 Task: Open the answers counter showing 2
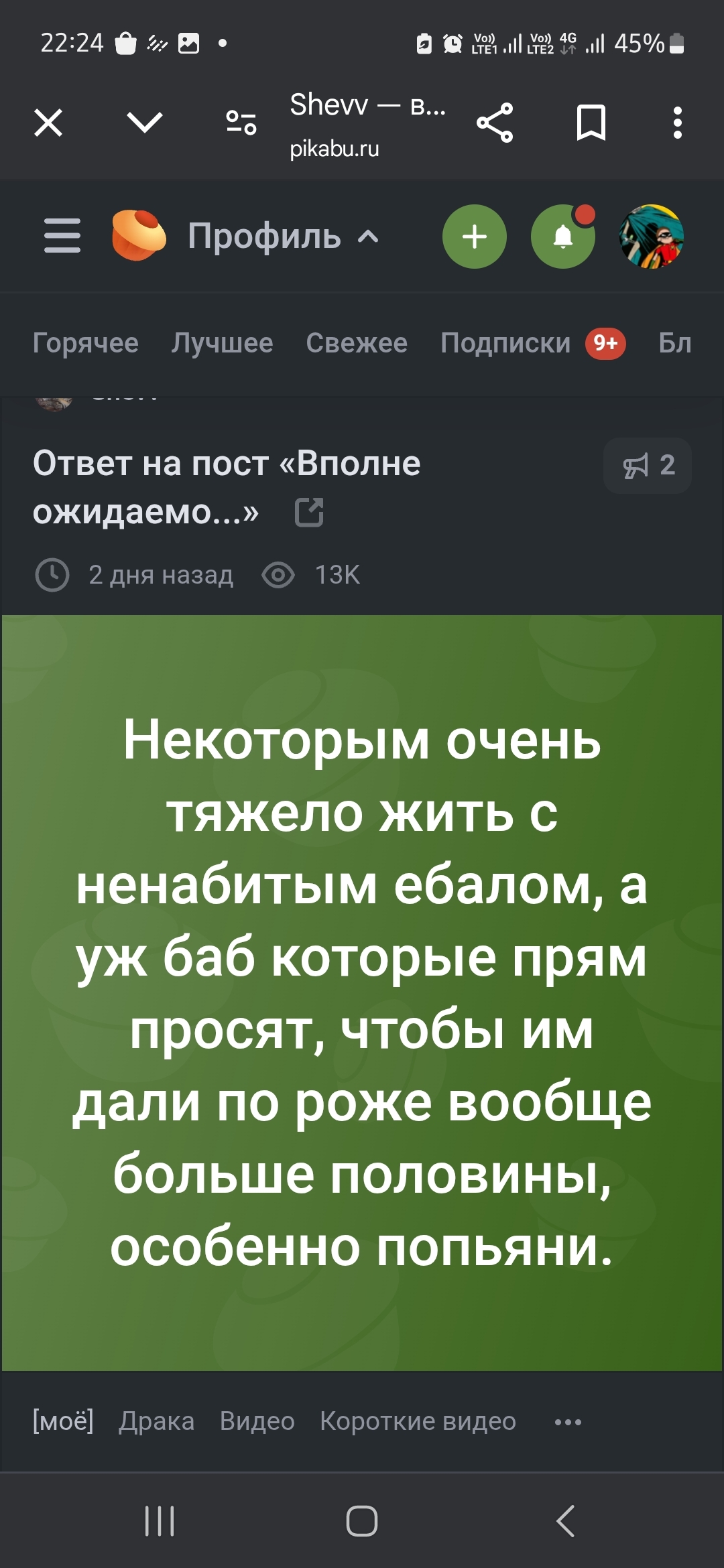click(648, 466)
